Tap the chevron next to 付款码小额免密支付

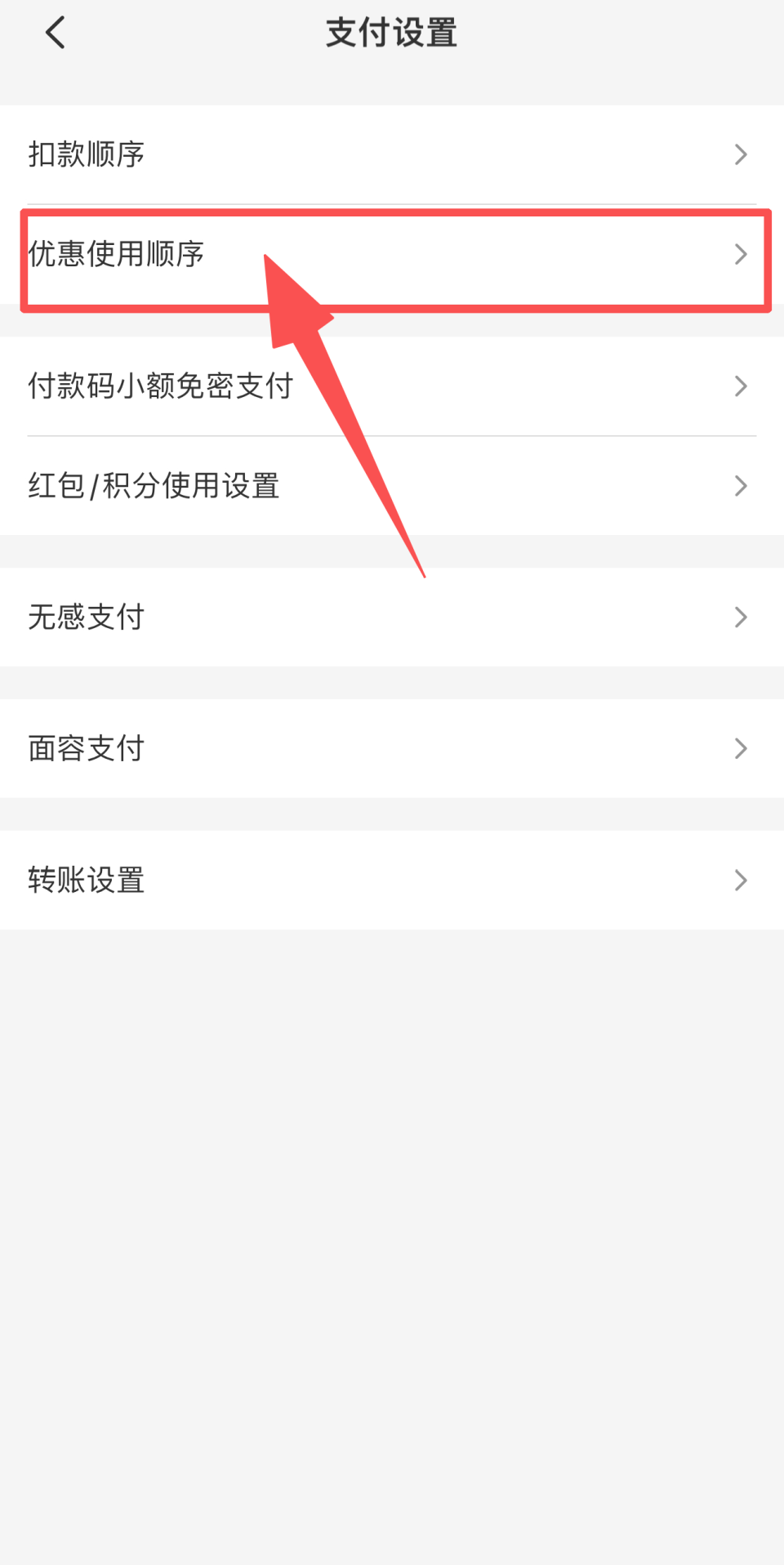[x=740, y=386]
